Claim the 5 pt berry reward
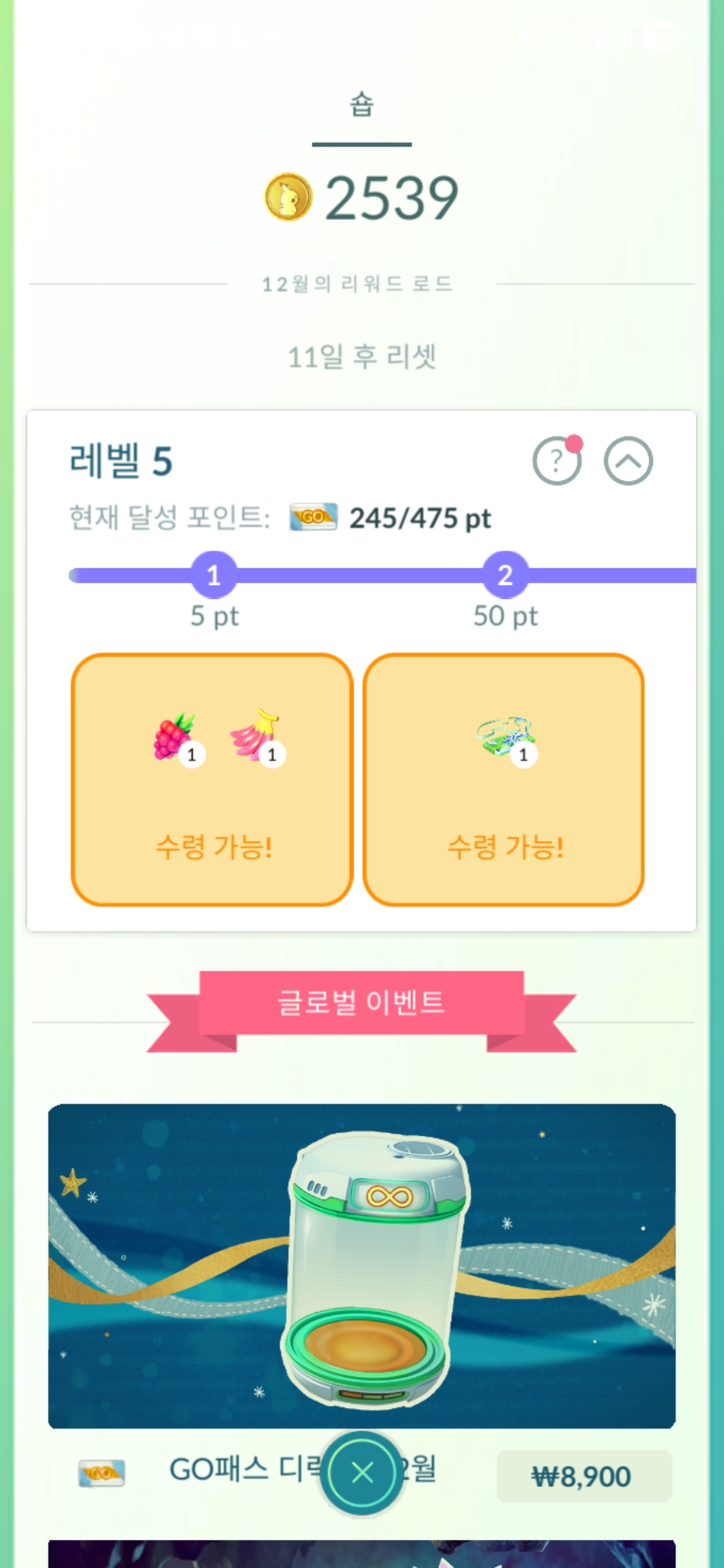 coord(212,779)
